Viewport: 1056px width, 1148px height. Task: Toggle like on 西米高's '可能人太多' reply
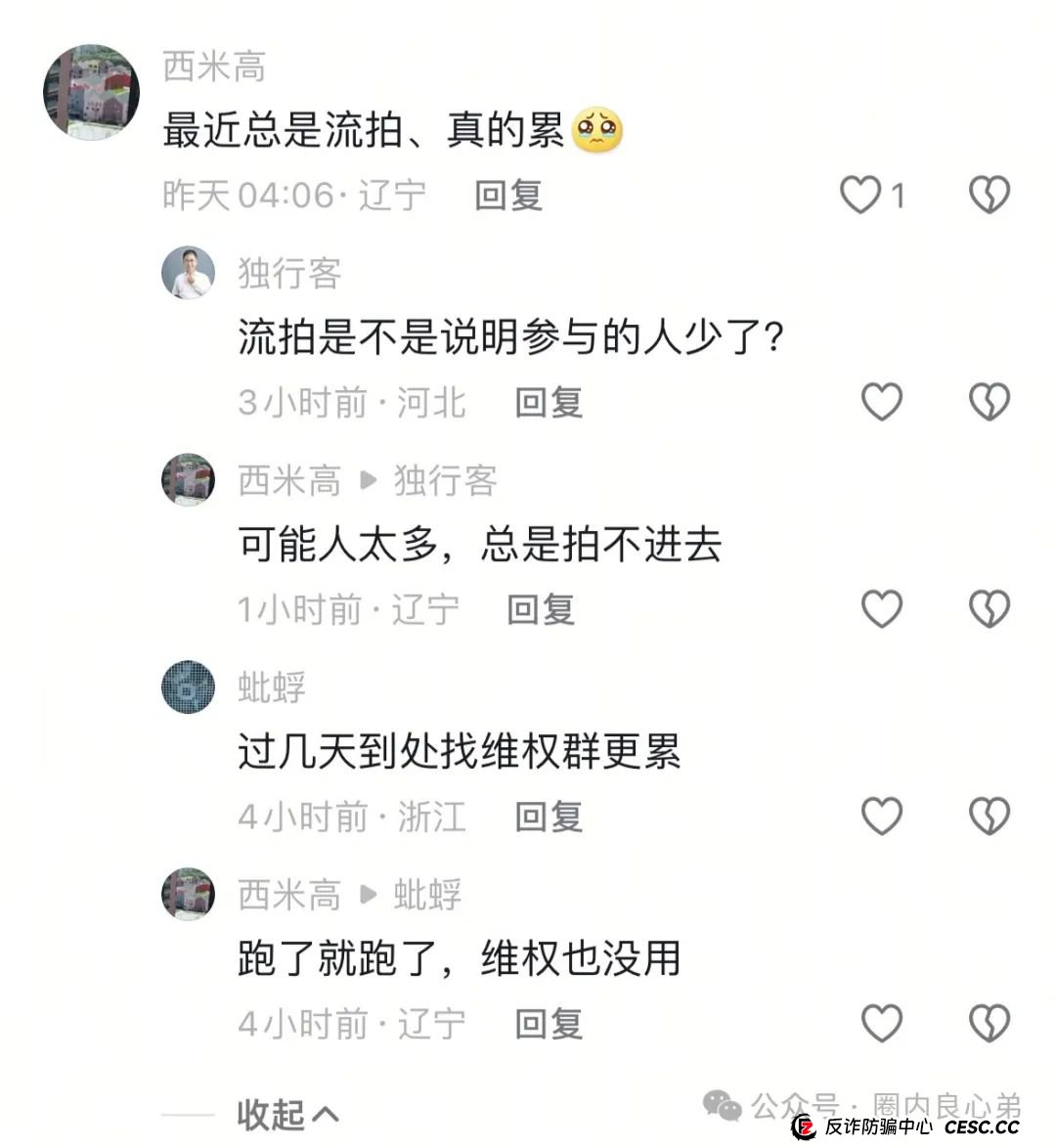[882, 608]
